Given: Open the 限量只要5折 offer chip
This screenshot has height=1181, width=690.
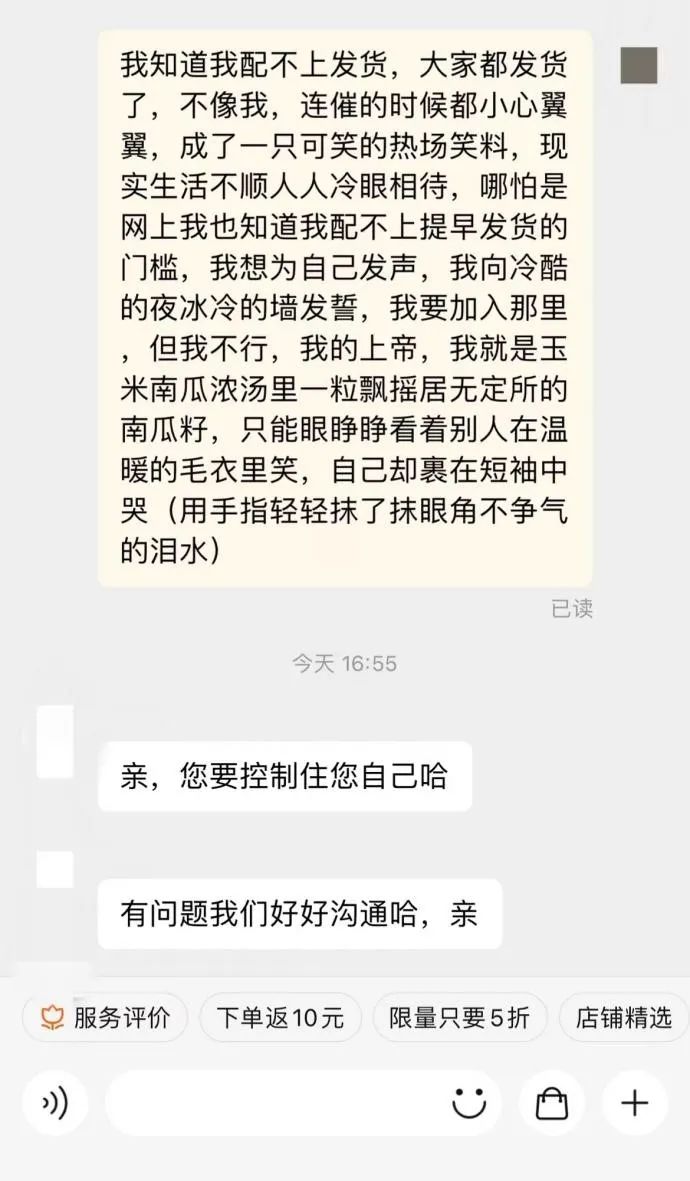Looking at the screenshot, I should (459, 1018).
